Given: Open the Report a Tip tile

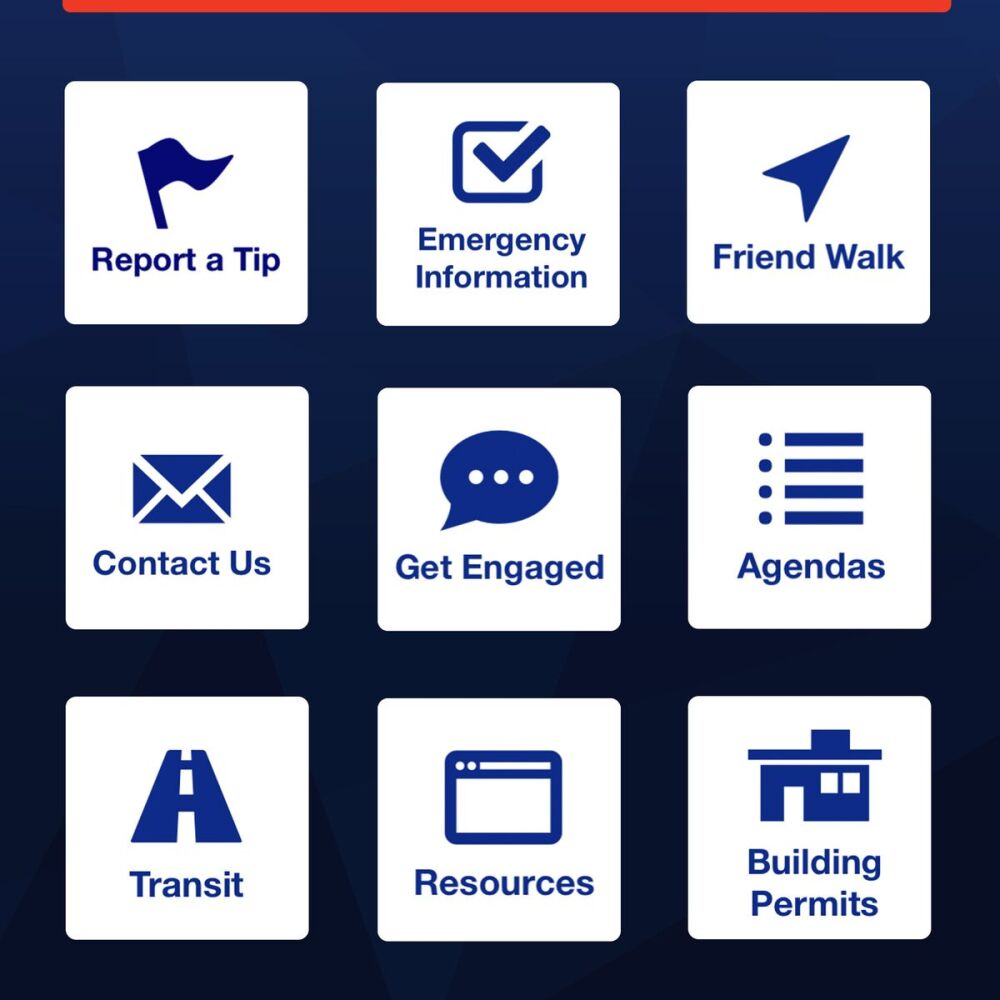Looking at the screenshot, I should click(x=186, y=203).
